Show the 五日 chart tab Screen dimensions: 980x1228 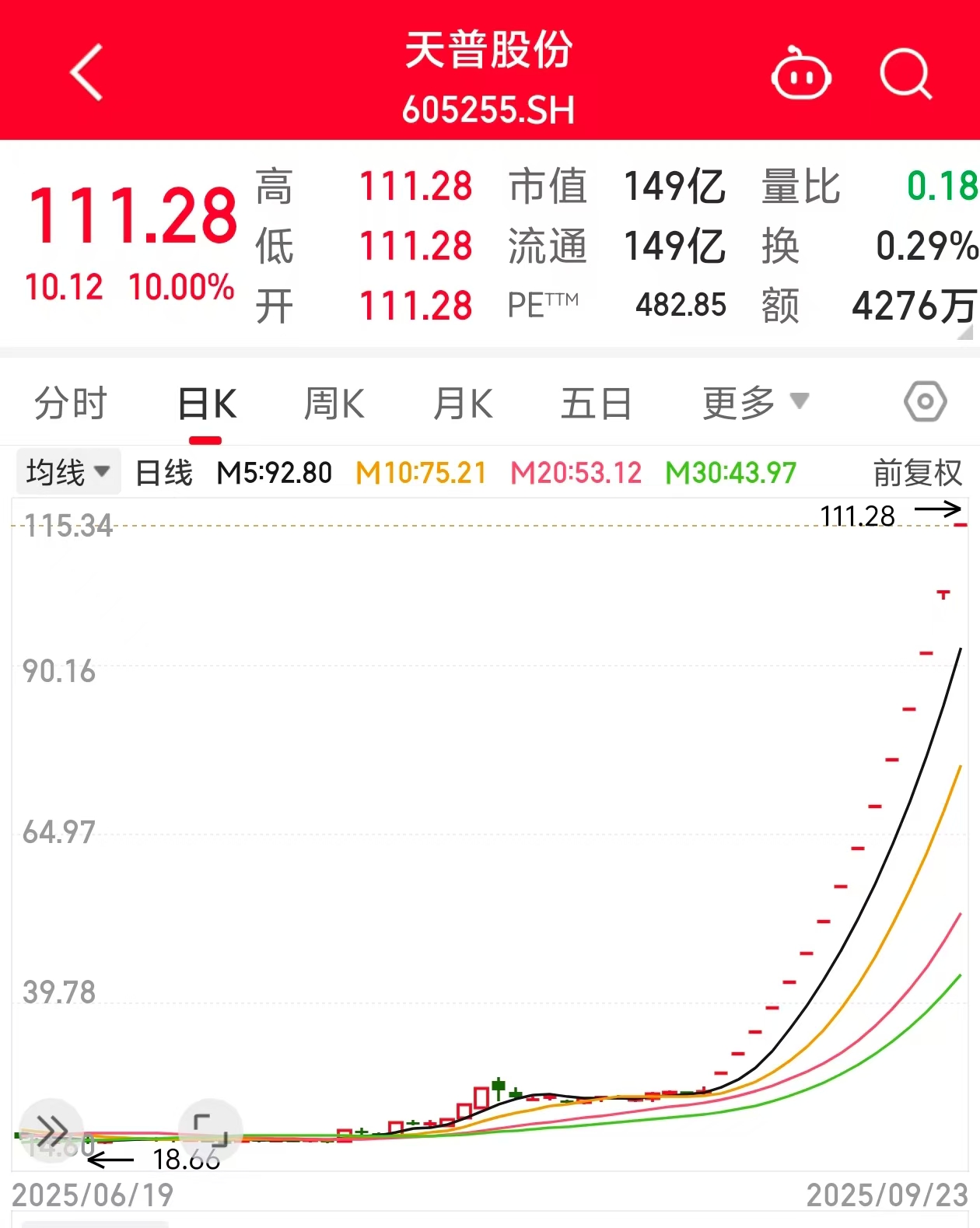(x=596, y=404)
